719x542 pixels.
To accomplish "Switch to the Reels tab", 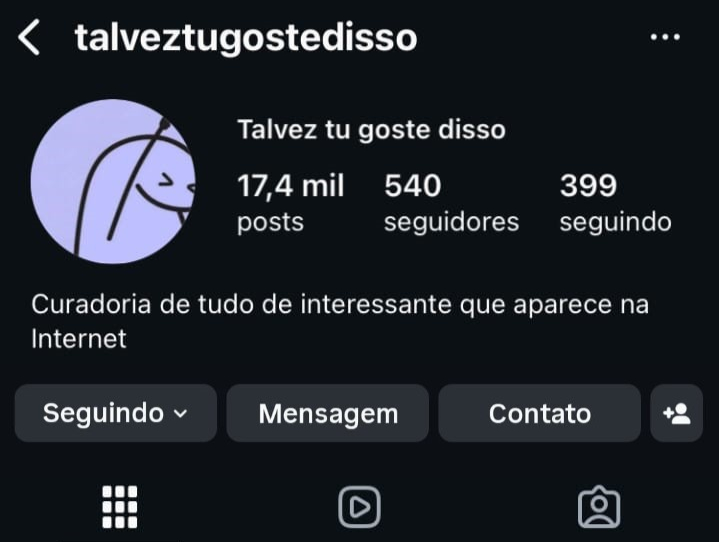I will [359, 507].
